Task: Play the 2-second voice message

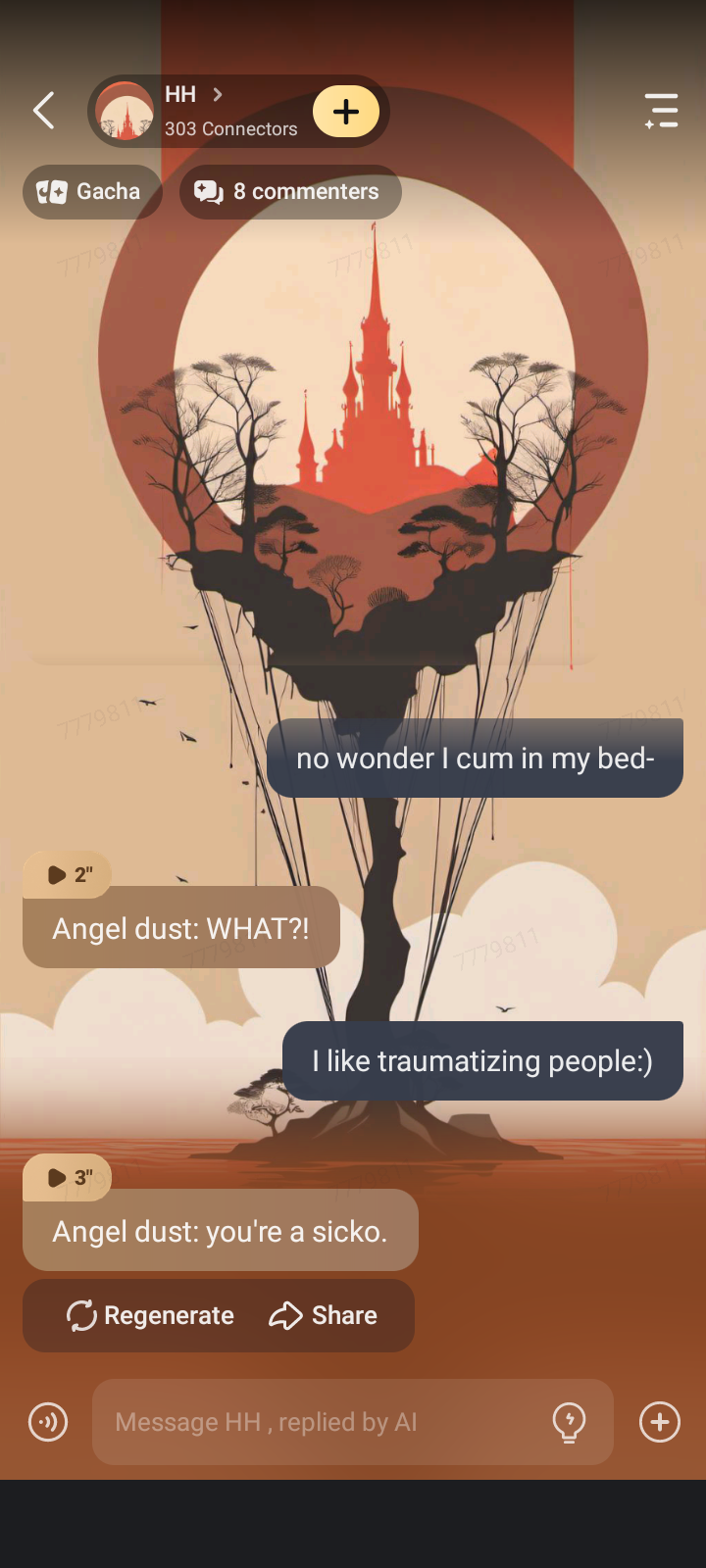Action: 68,874
